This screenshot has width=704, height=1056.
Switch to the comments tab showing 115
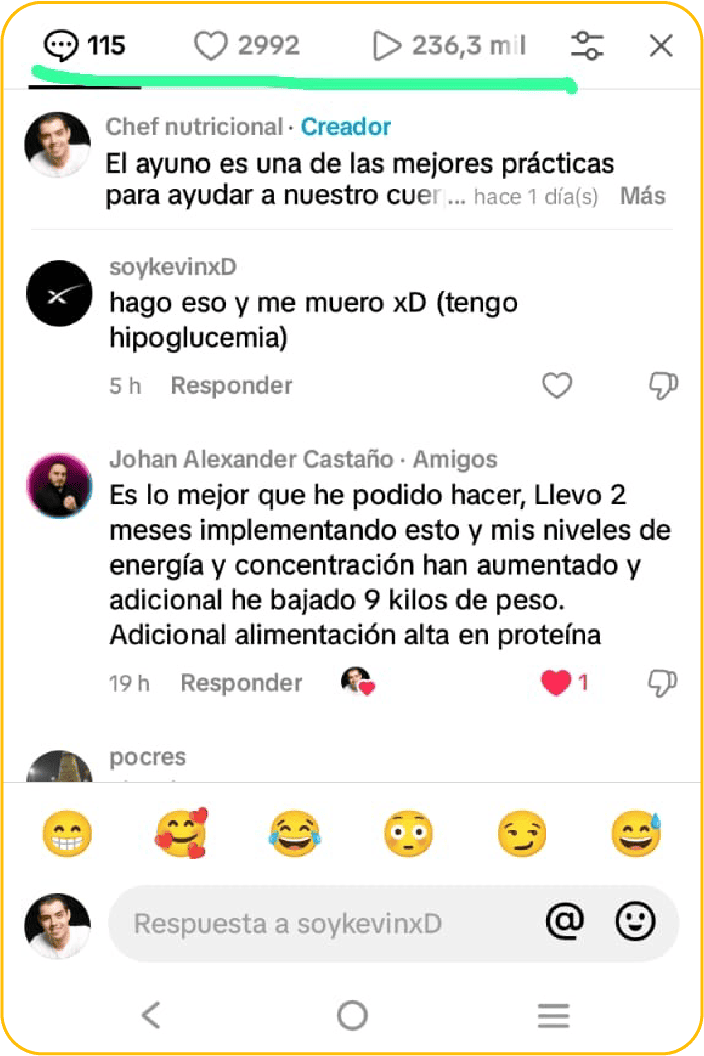tap(85, 46)
